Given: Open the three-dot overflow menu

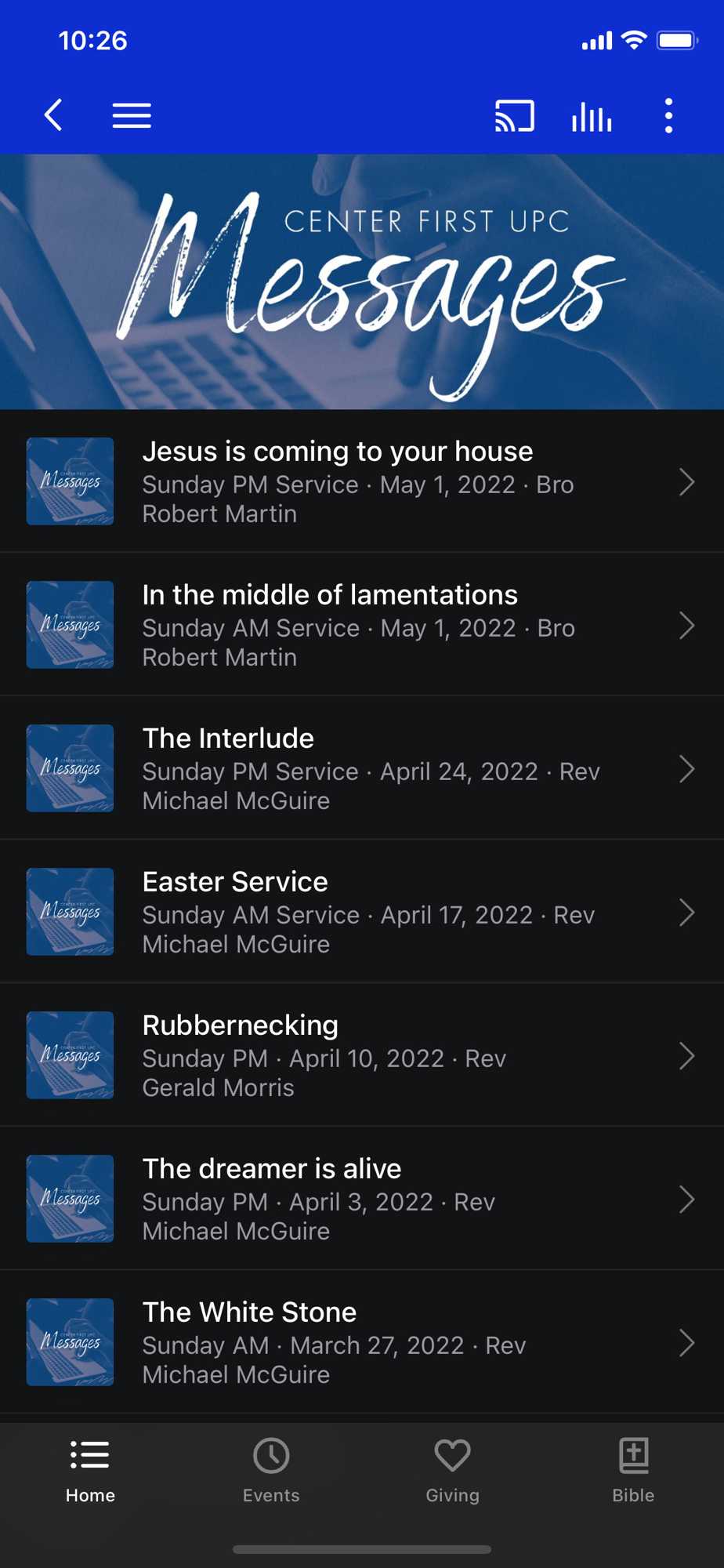Looking at the screenshot, I should coord(668,115).
